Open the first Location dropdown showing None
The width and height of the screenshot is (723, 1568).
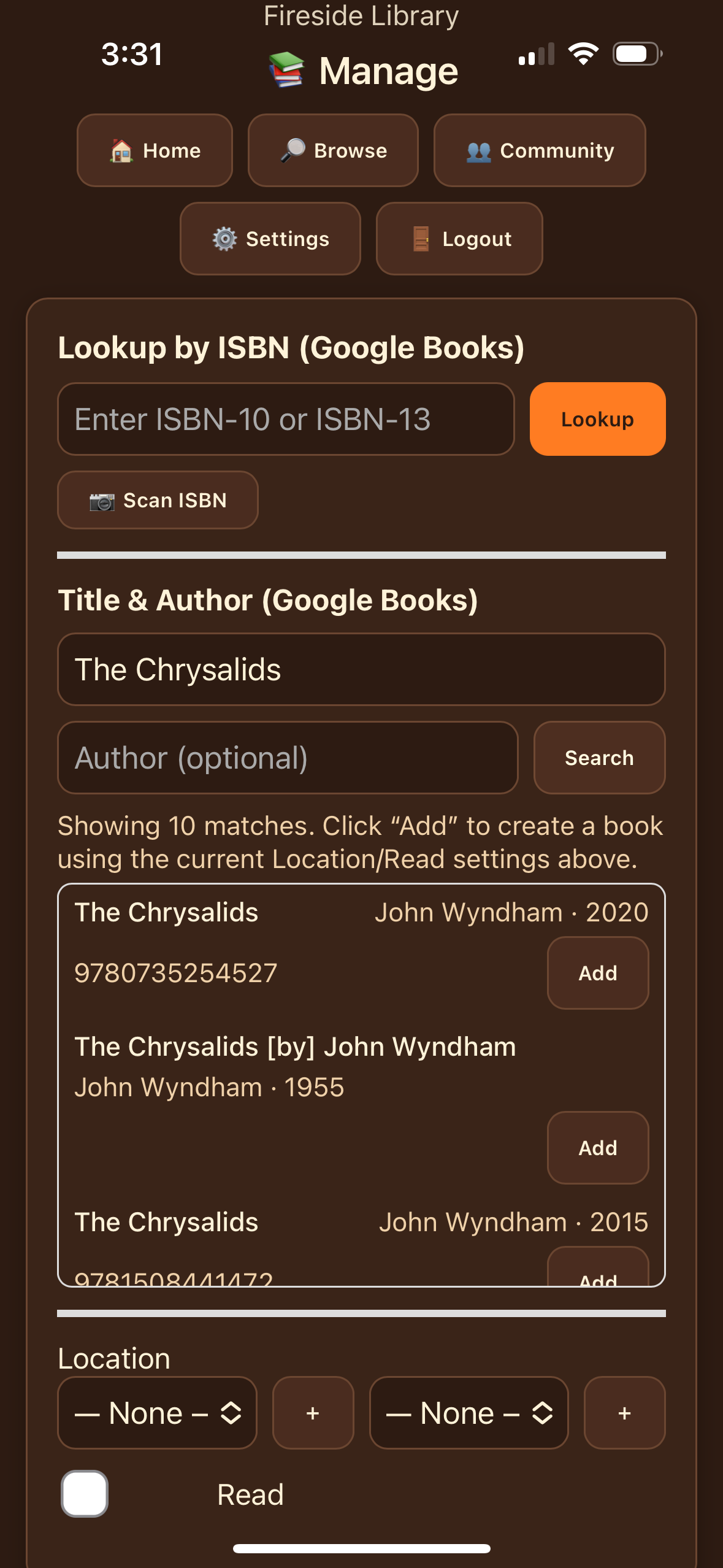click(157, 1413)
